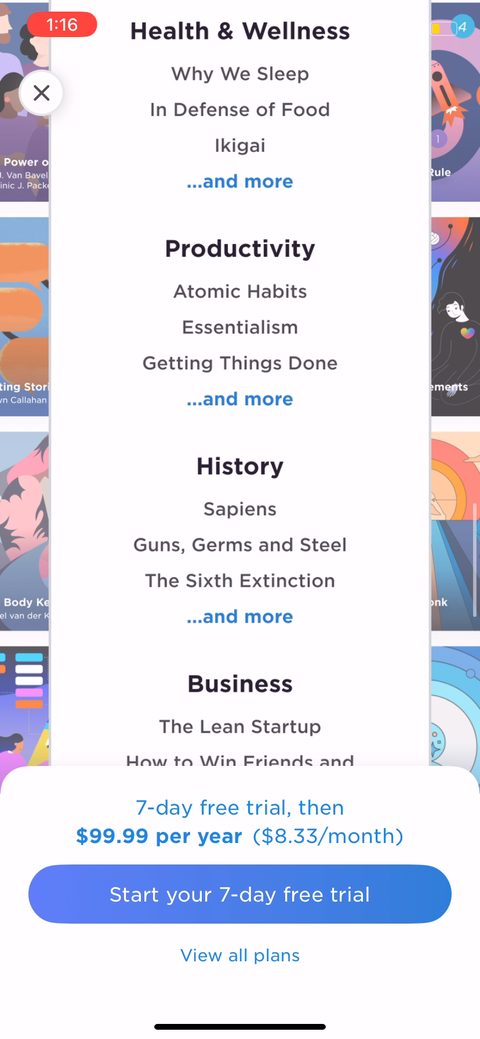
Task: Show more Productivity titles
Action: [x=240, y=399]
